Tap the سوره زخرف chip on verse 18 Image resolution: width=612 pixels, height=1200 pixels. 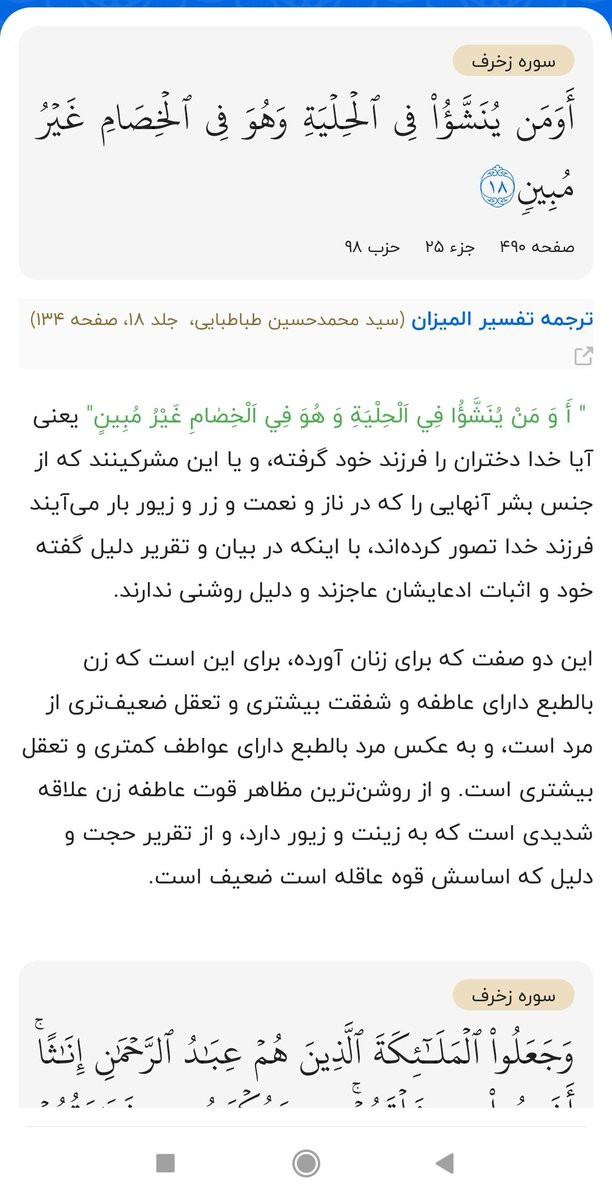[x=513, y=60]
